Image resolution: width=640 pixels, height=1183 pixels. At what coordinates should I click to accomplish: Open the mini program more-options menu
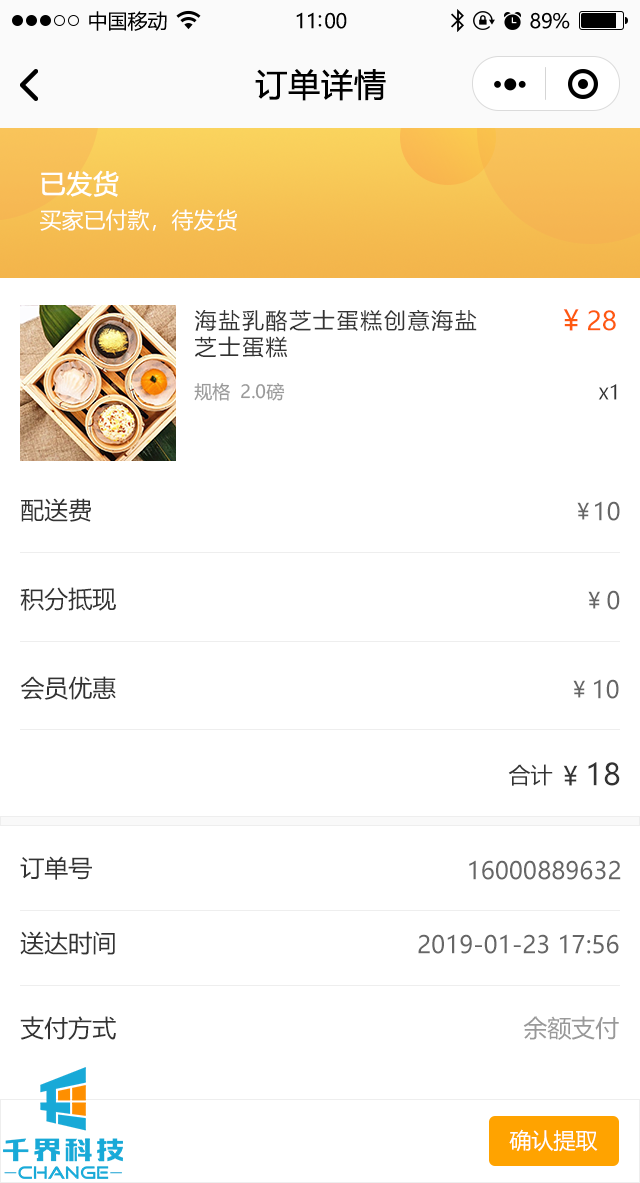coord(510,85)
